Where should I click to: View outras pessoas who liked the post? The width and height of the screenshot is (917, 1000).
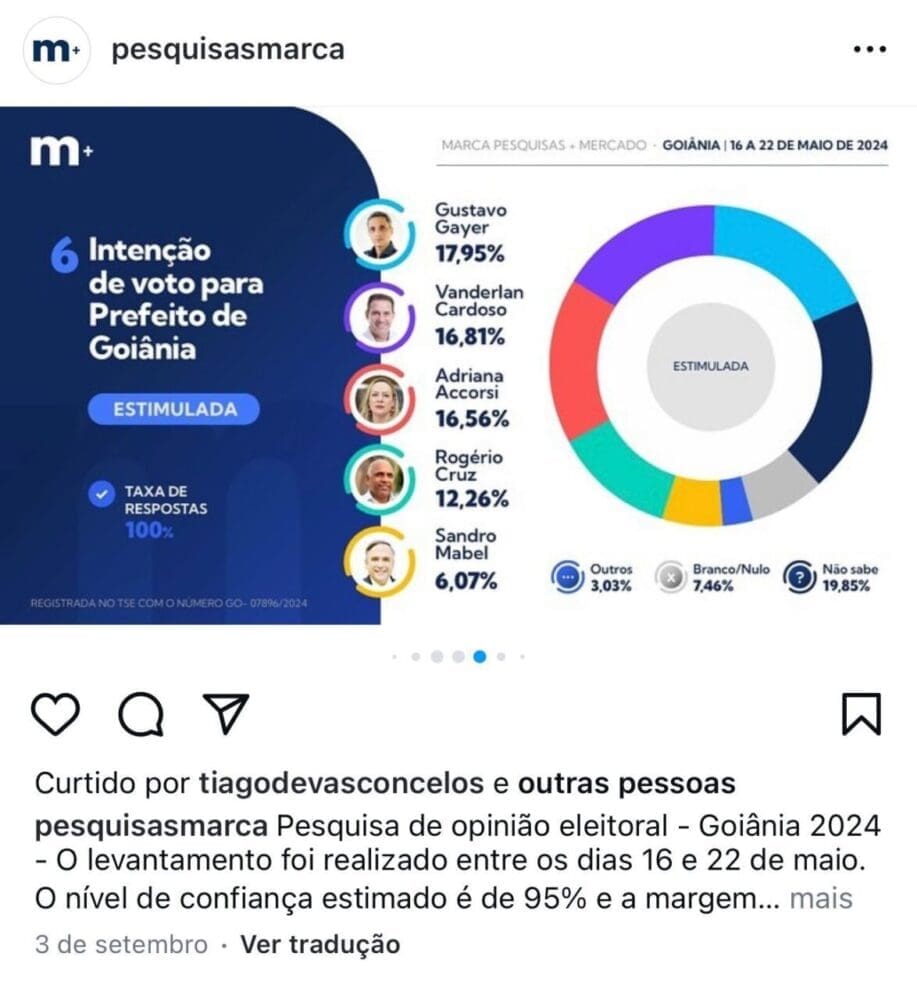pos(626,783)
